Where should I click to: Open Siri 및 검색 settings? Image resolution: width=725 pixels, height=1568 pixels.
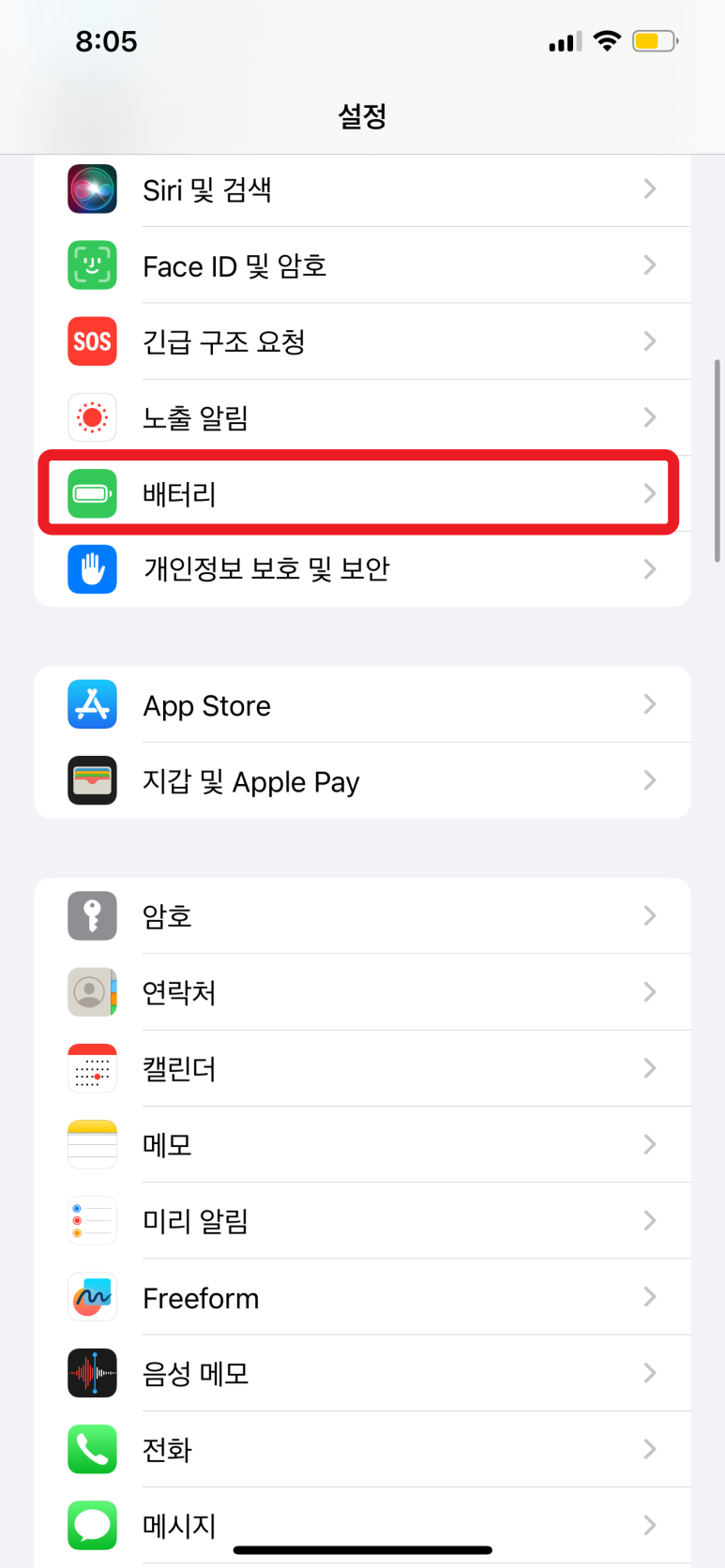point(362,190)
